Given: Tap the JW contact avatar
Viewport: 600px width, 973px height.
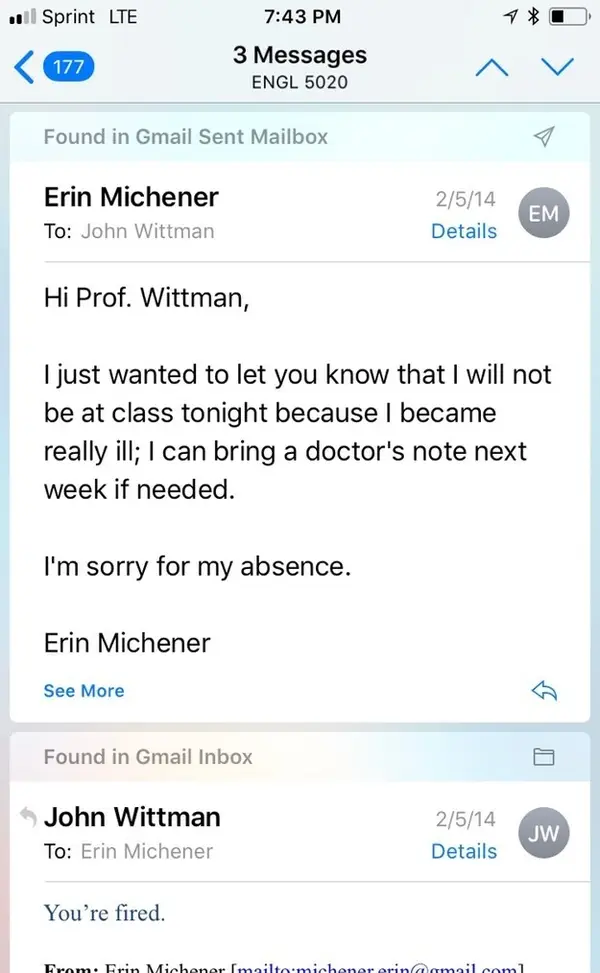Looking at the screenshot, I should [x=544, y=833].
